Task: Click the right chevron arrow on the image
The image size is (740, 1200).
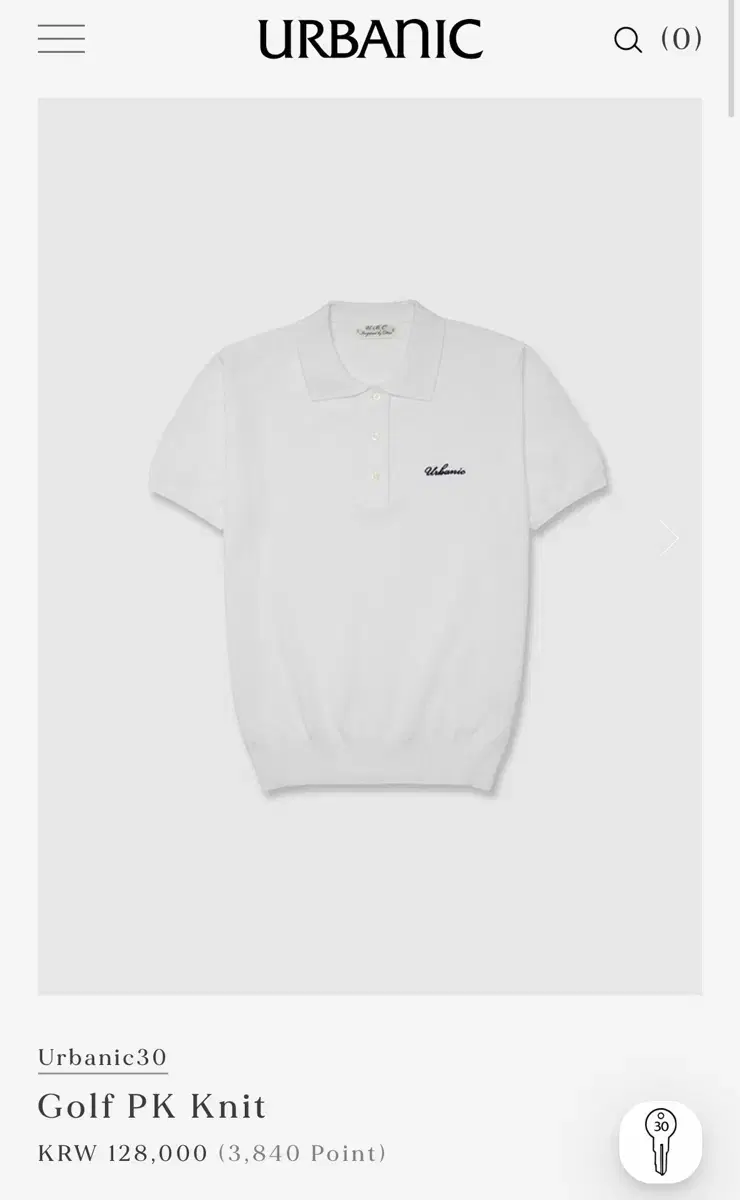Action: point(667,538)
